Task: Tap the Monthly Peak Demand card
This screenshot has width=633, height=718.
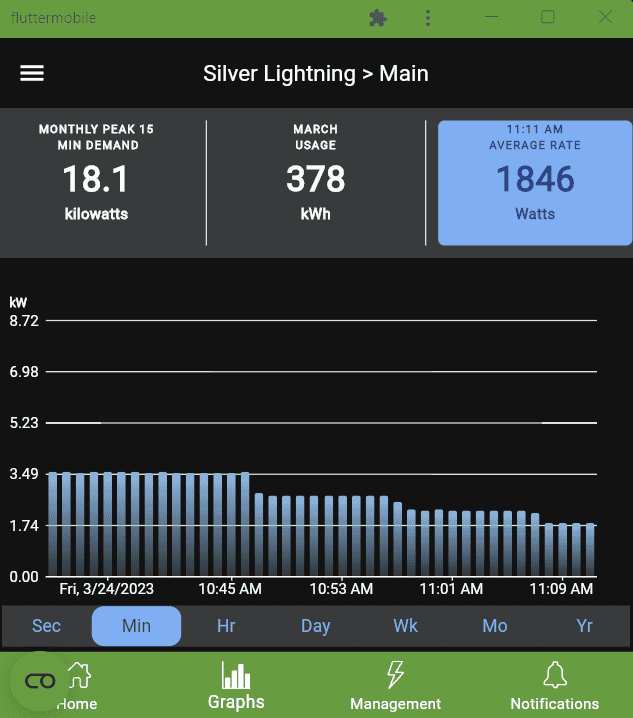Action: 96,183
